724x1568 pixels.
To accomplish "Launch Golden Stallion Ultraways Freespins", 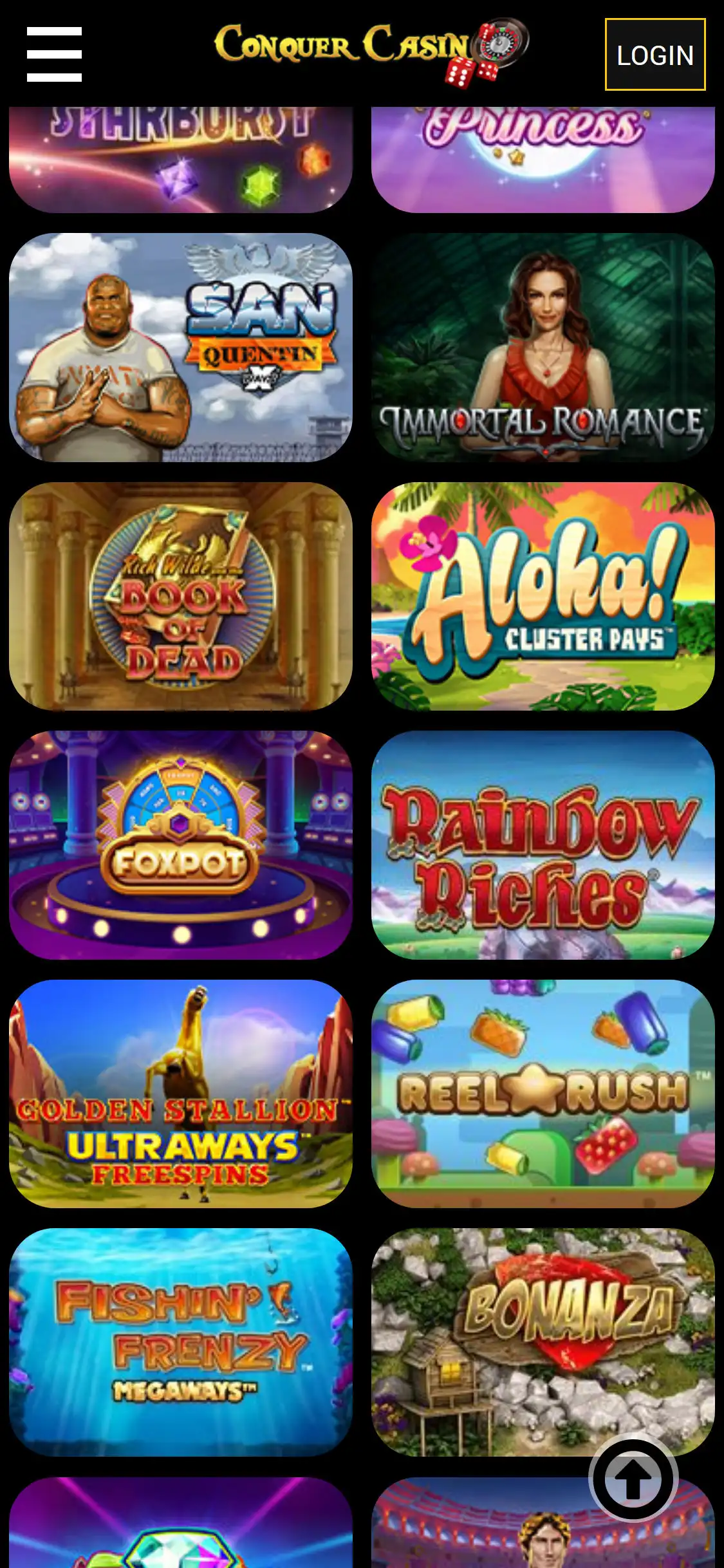I will tap(180, 1094).
